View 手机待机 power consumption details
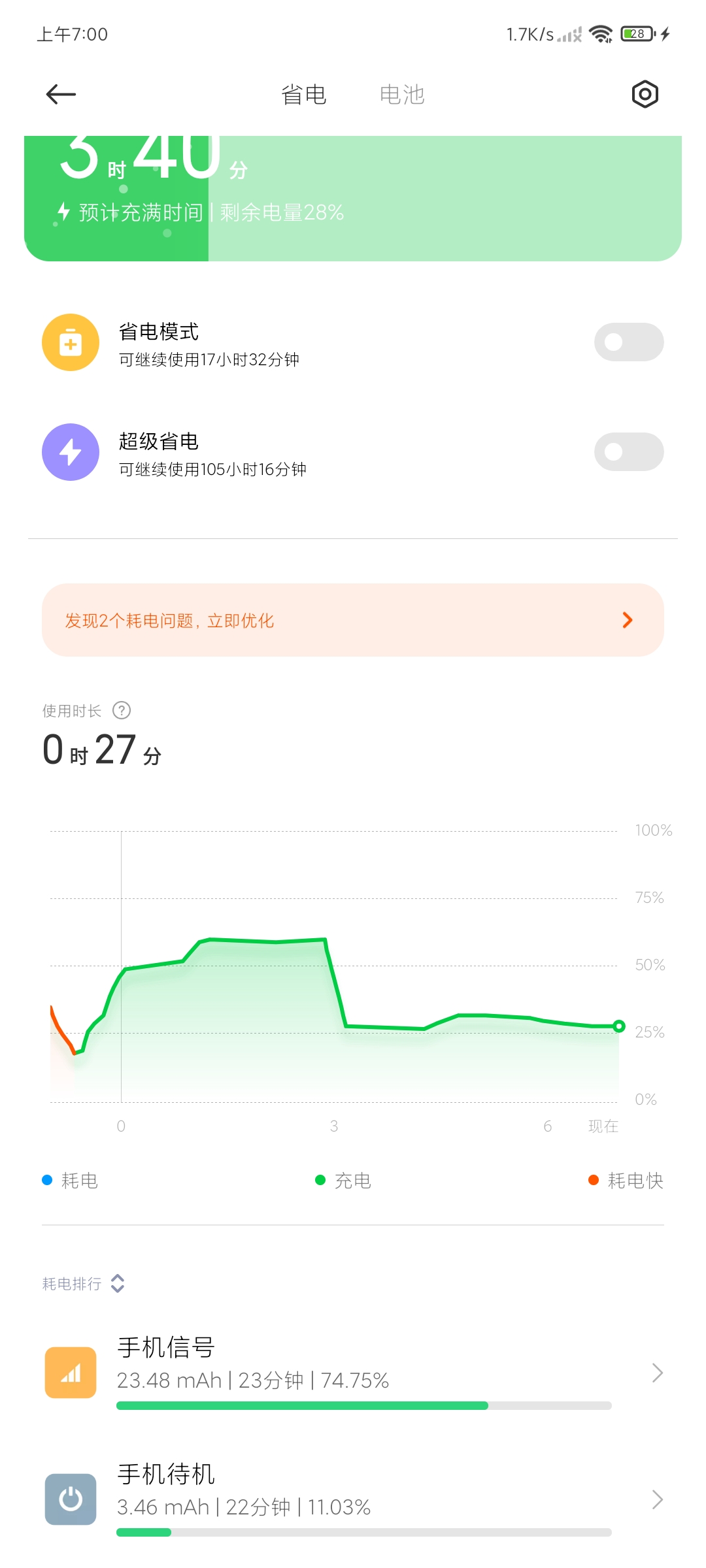 tap(353, 1499)
